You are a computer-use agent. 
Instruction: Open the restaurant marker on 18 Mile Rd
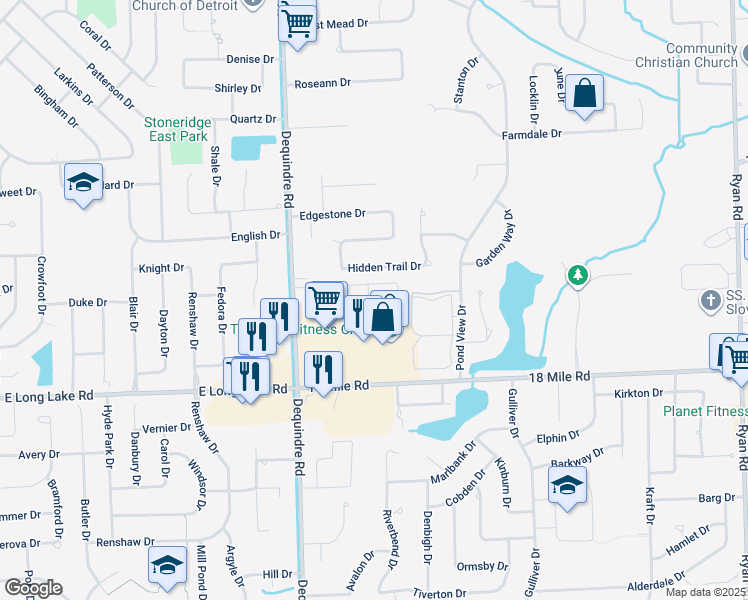coord(323,370)
